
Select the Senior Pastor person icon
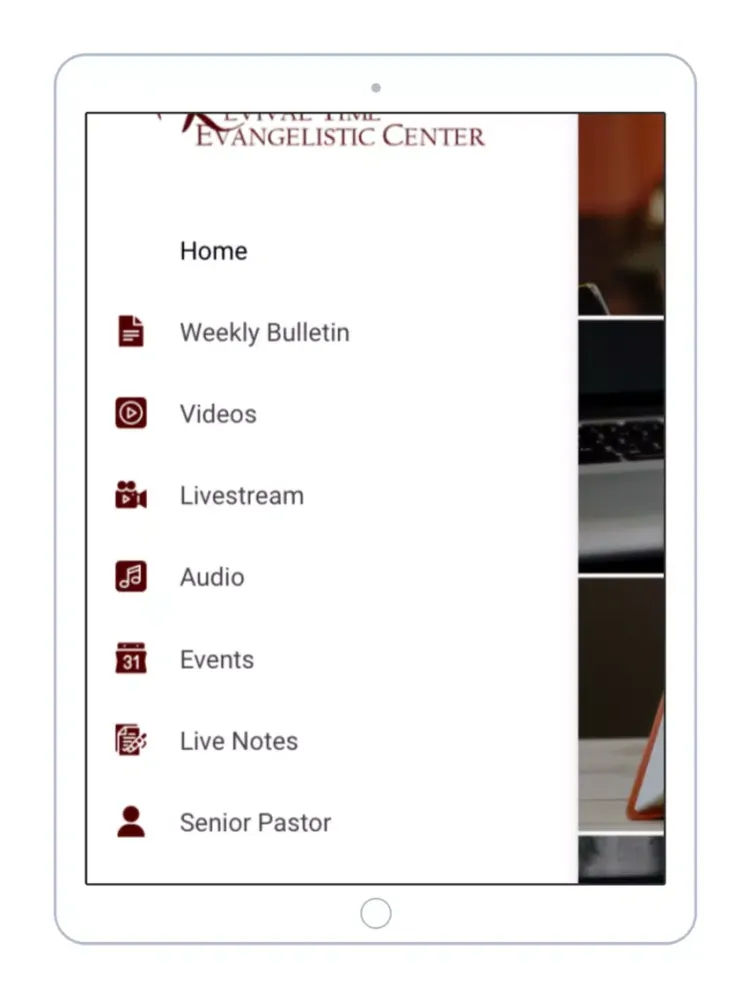(x=130, y=822)
